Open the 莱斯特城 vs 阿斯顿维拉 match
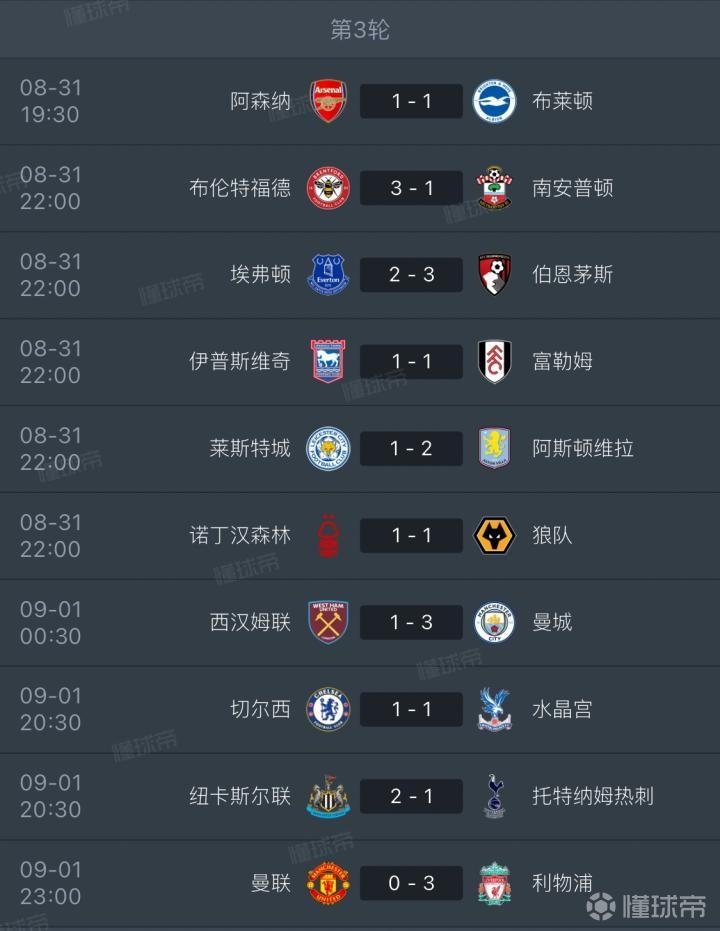This screenshot has height=931, width=720. point(411,449)
